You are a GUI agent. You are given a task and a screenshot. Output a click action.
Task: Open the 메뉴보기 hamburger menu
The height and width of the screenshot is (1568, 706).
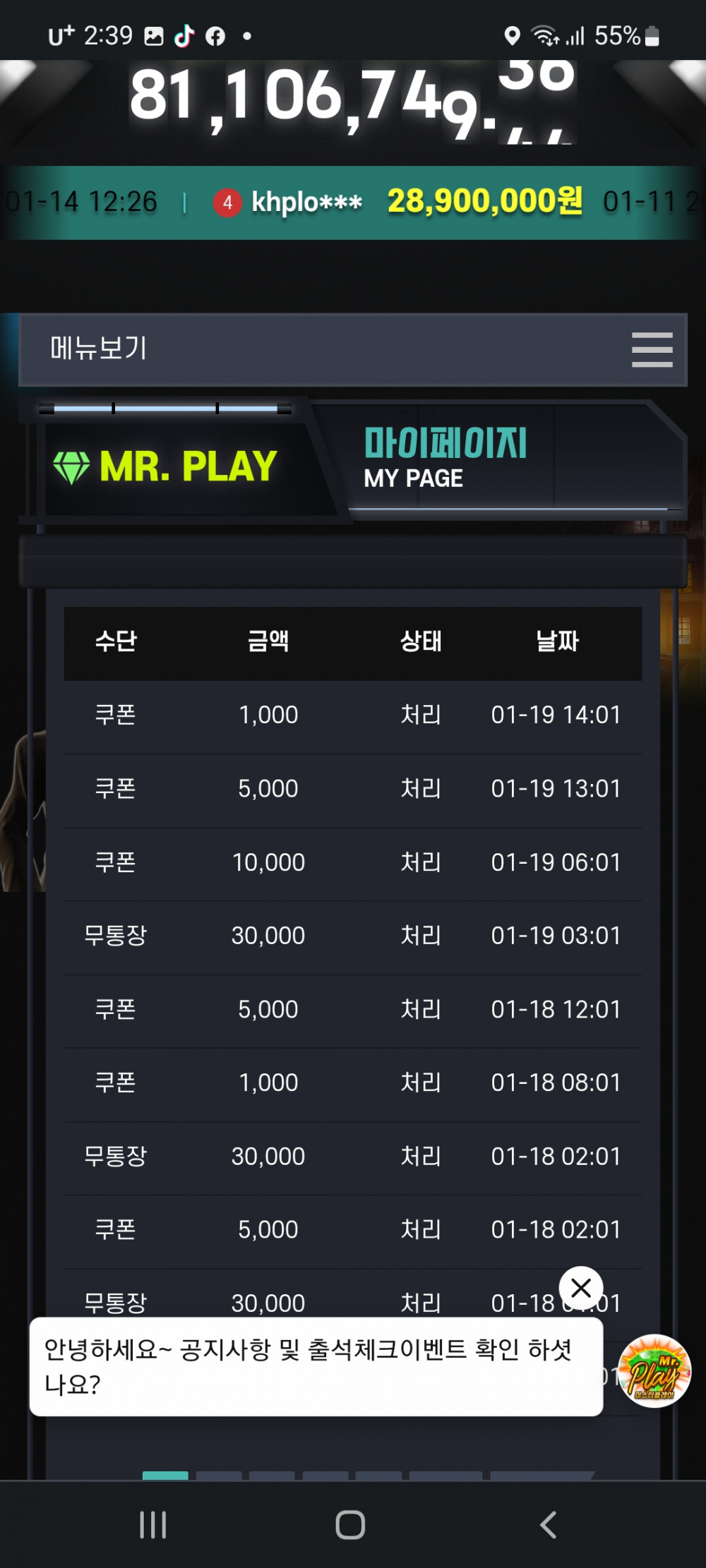(651, 350)
